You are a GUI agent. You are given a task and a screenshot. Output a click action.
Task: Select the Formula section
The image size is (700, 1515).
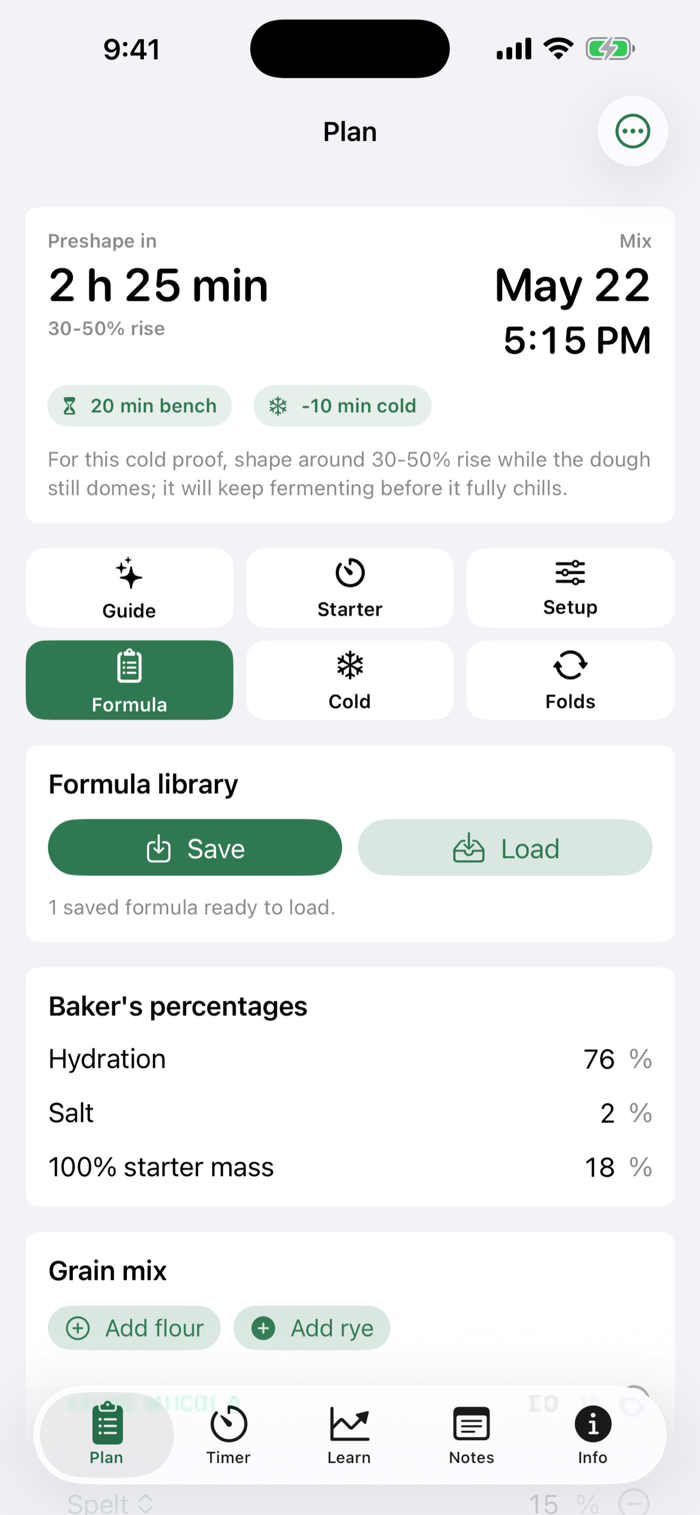click(x=129, y=680)
